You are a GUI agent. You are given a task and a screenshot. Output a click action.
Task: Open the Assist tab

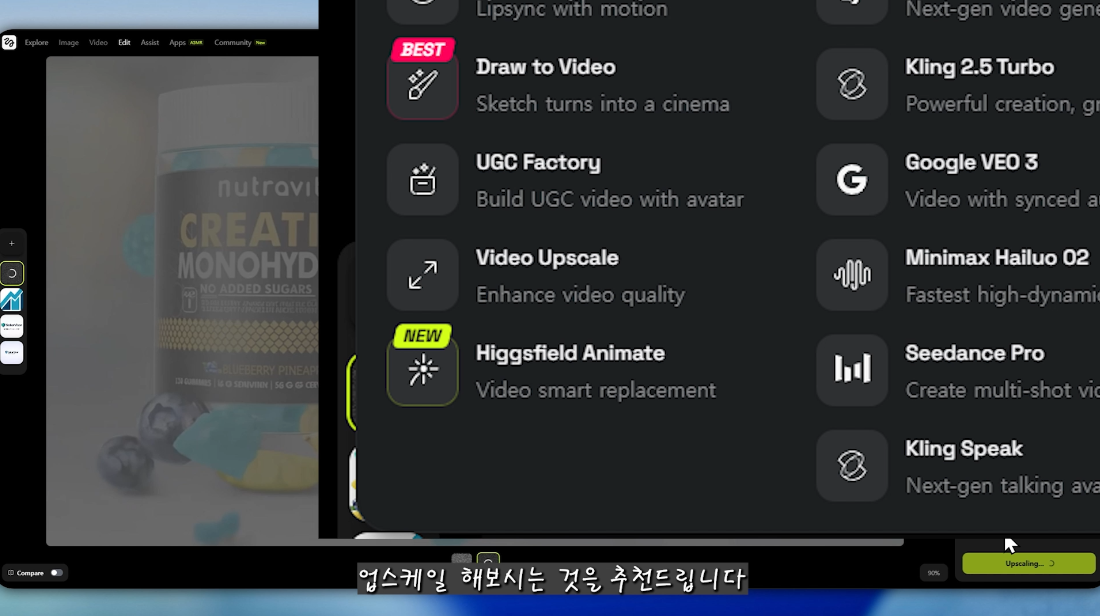150,43
